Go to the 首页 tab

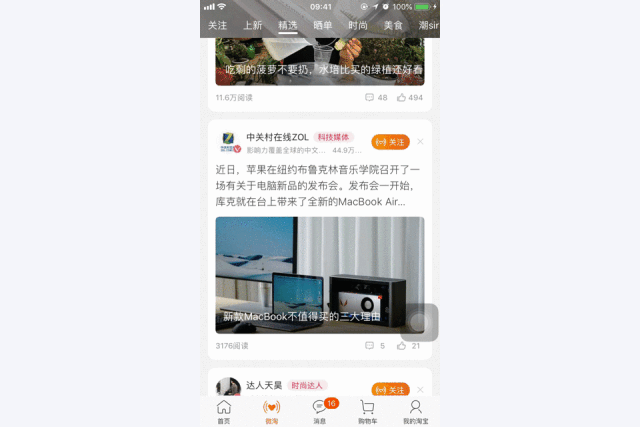[224, 412]
